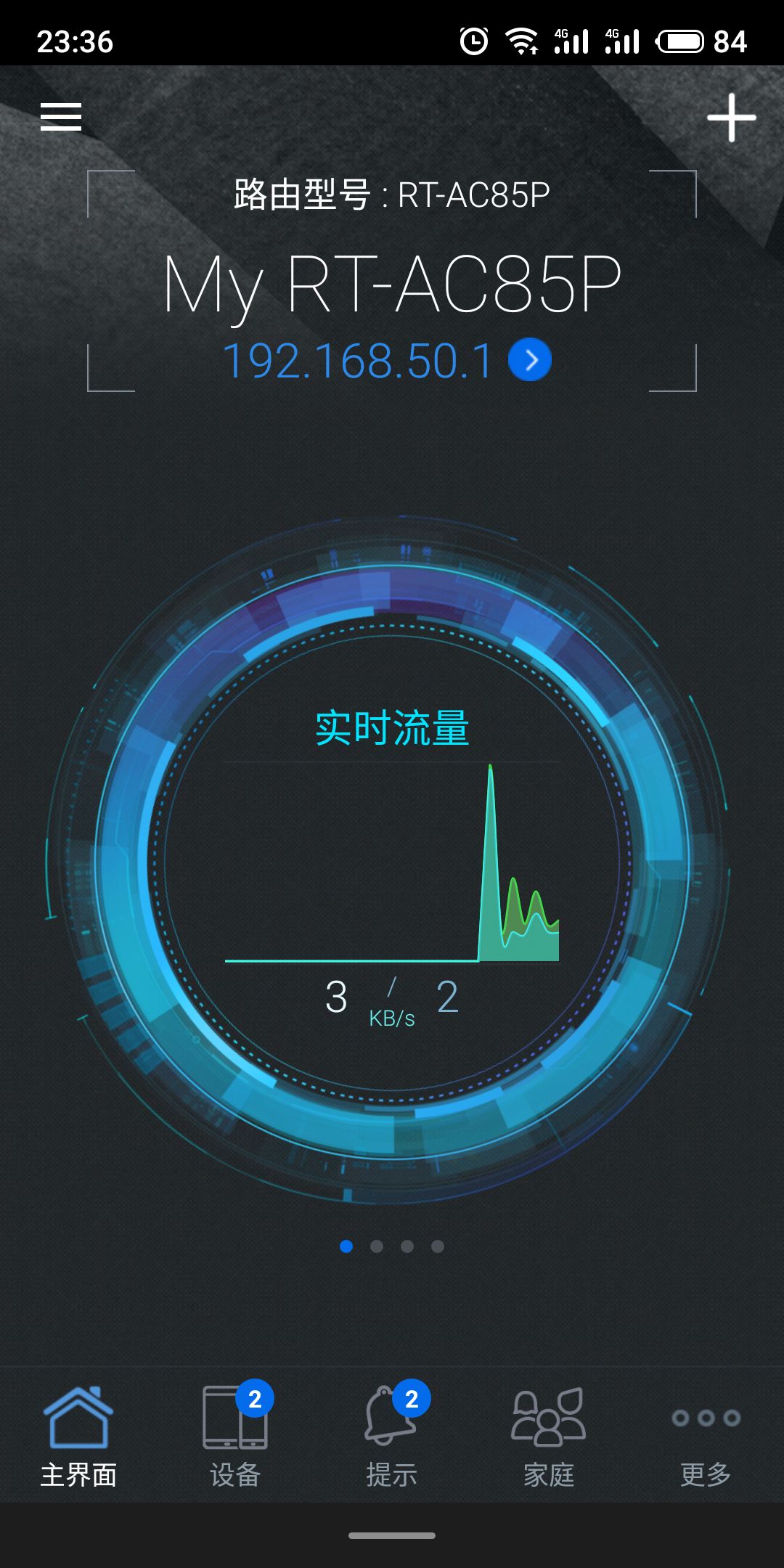The width and height of the screenshot is (784, 1568).
Task: Open router IP 192.168.50.1 arrow
Action: point(530,360)
